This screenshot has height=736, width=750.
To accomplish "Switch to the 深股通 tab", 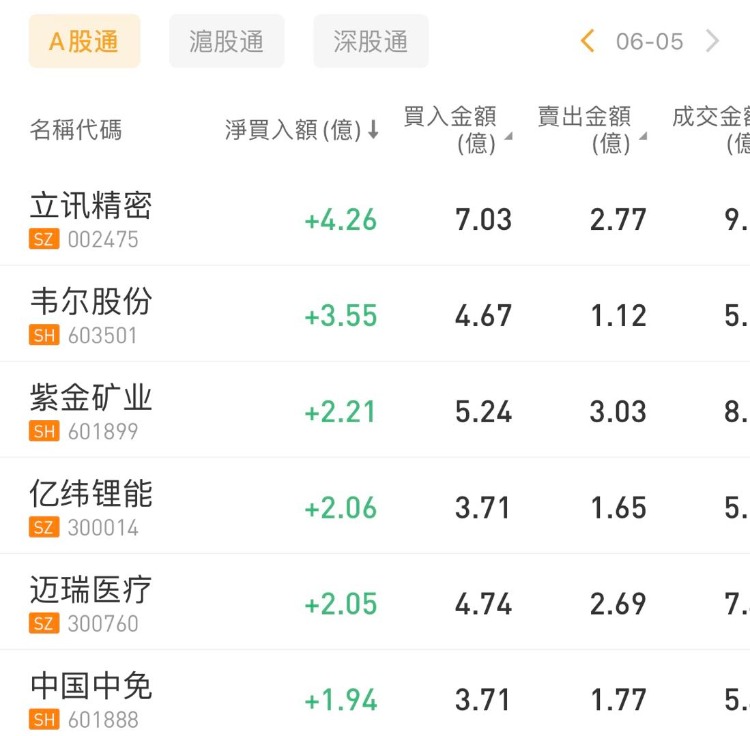I will tap(370, 41).
